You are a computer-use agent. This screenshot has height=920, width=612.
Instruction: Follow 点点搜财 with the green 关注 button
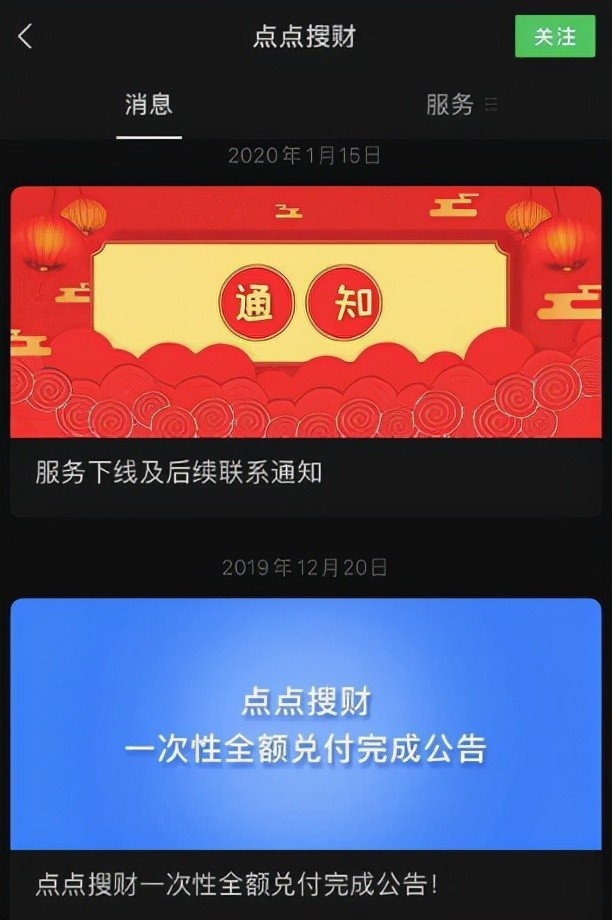tap(554, 36)
